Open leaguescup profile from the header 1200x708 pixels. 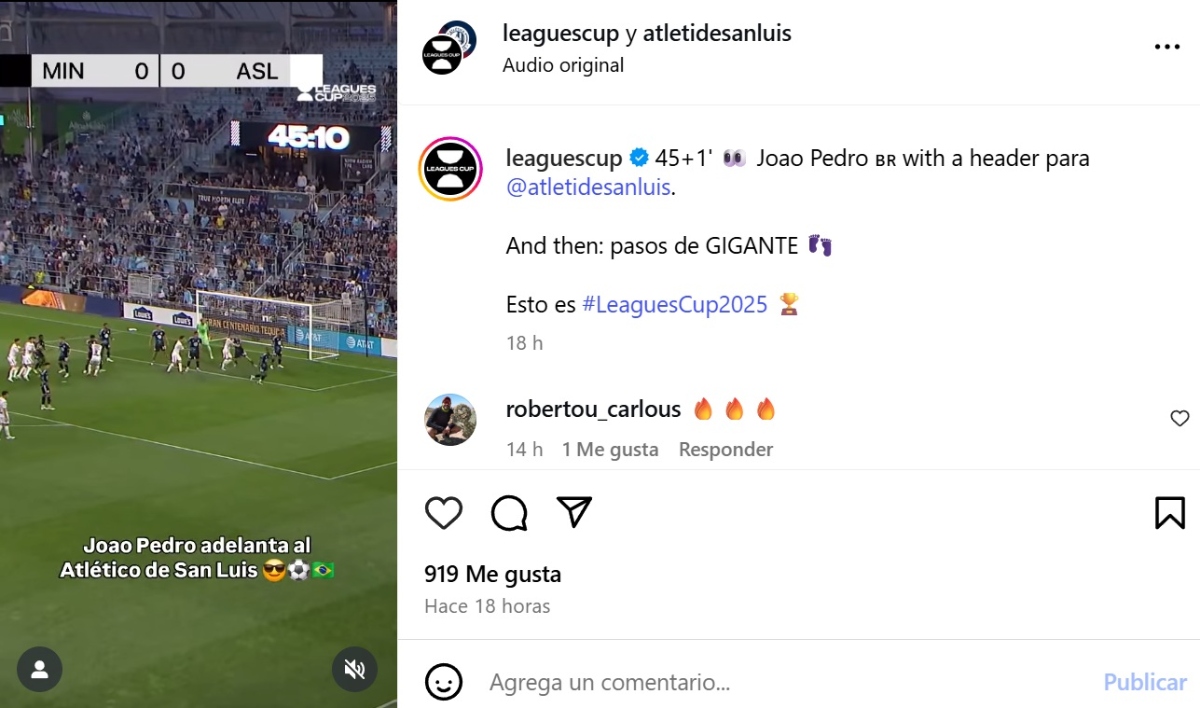coord(560,33)
